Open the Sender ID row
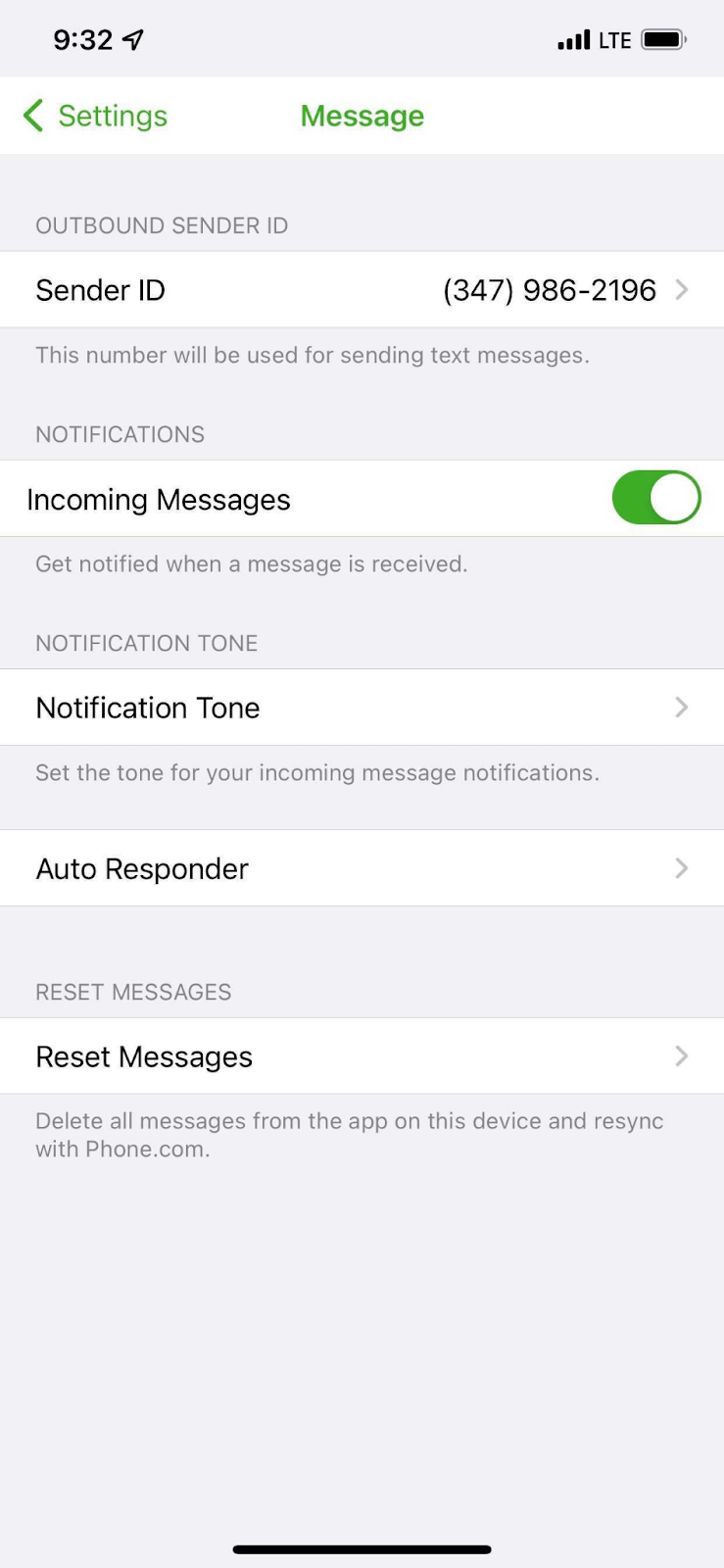 tap(362, 290)
